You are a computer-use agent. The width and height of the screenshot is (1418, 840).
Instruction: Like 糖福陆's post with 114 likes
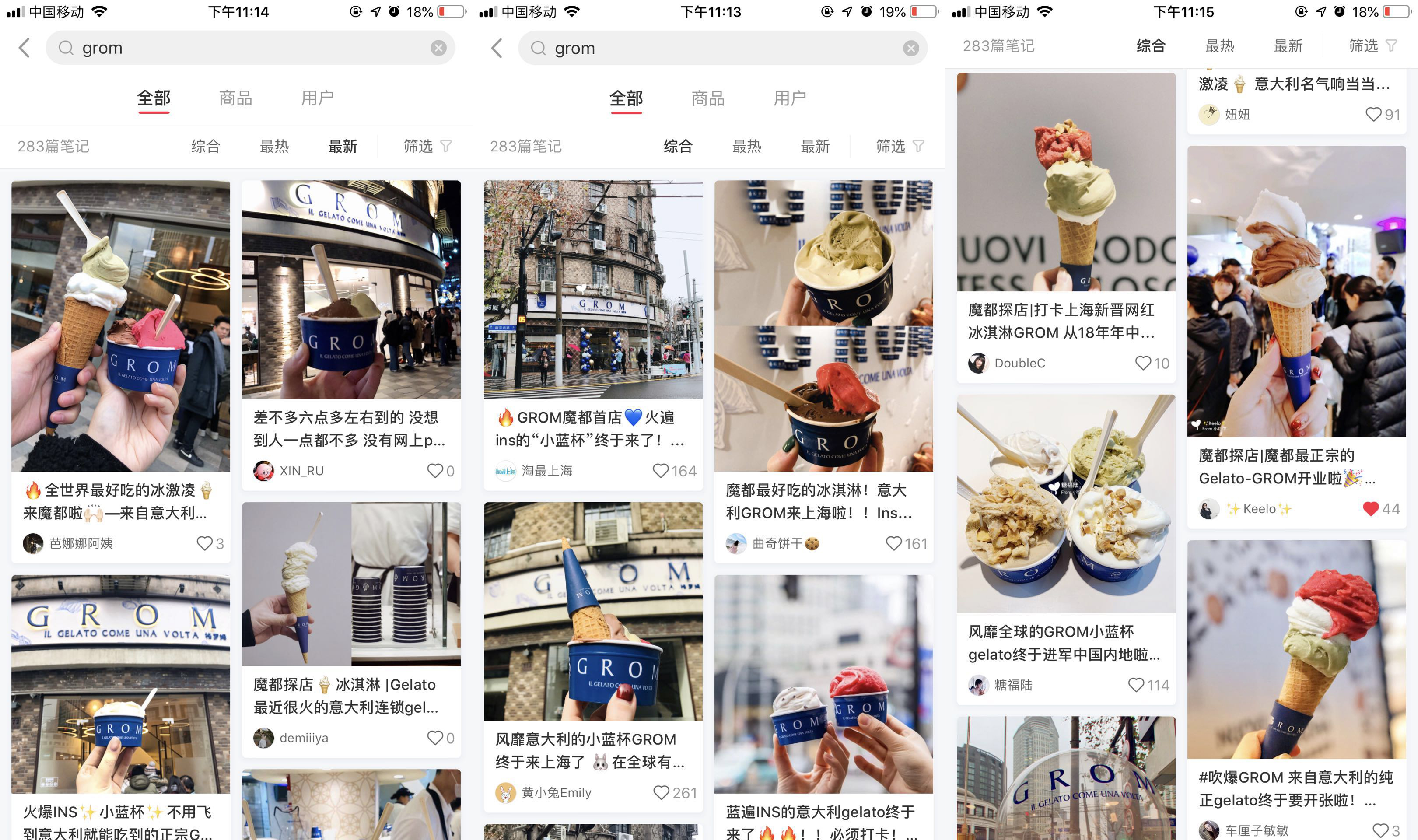point(1135,685)
